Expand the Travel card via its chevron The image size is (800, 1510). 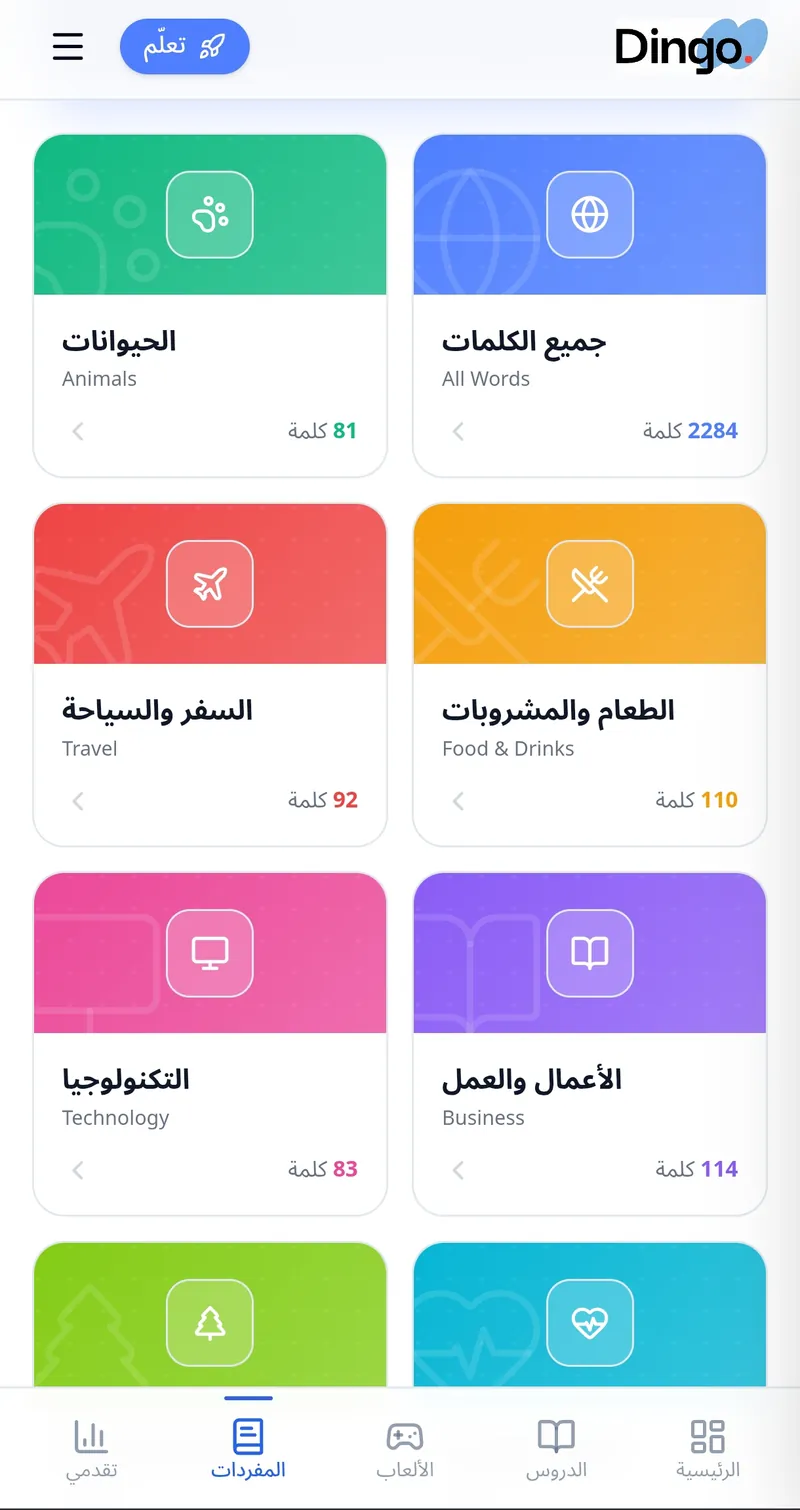tap(77, 800)
